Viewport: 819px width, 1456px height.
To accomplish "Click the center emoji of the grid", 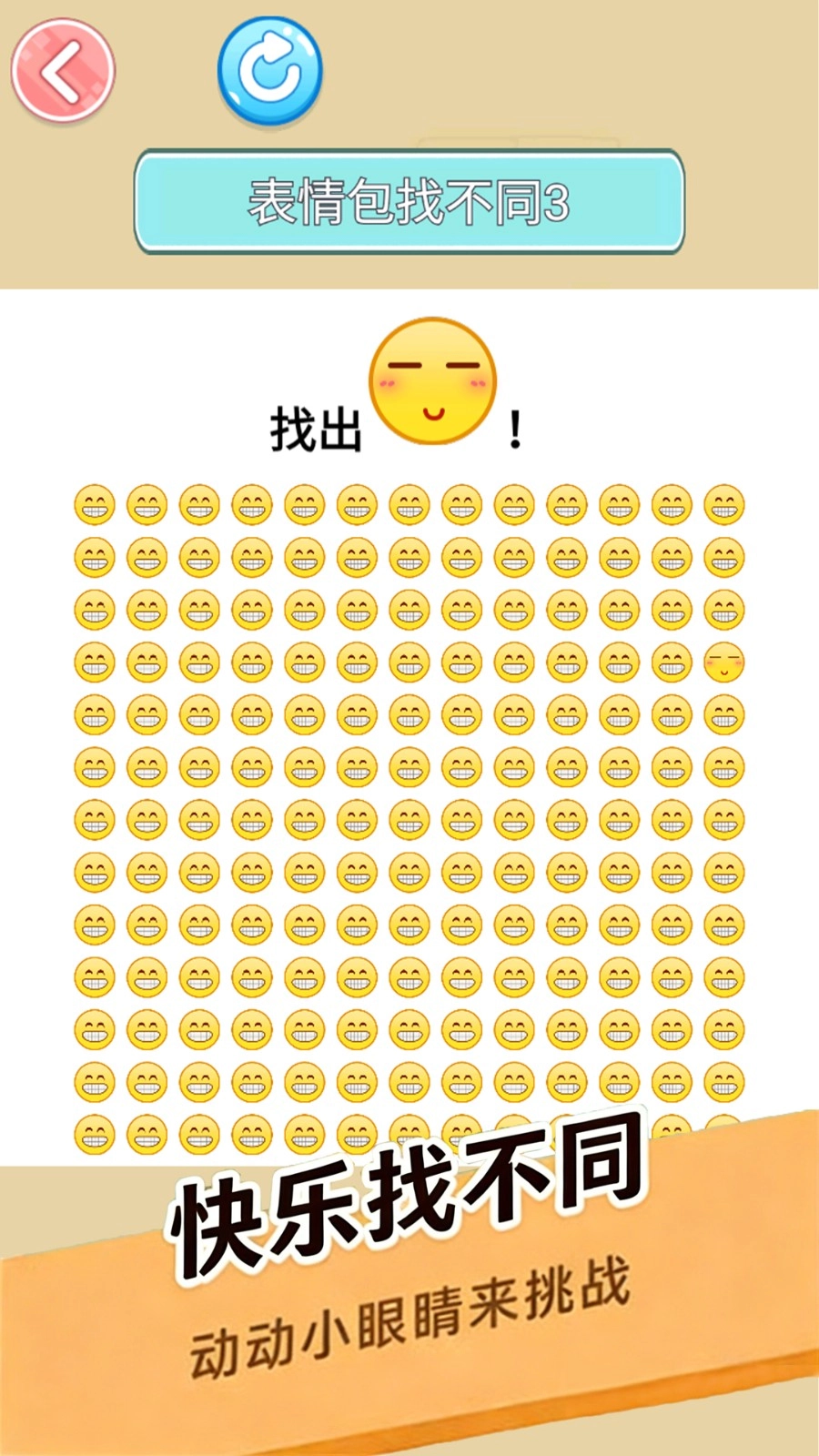I will pyautogui.click(x=408, y=819).
